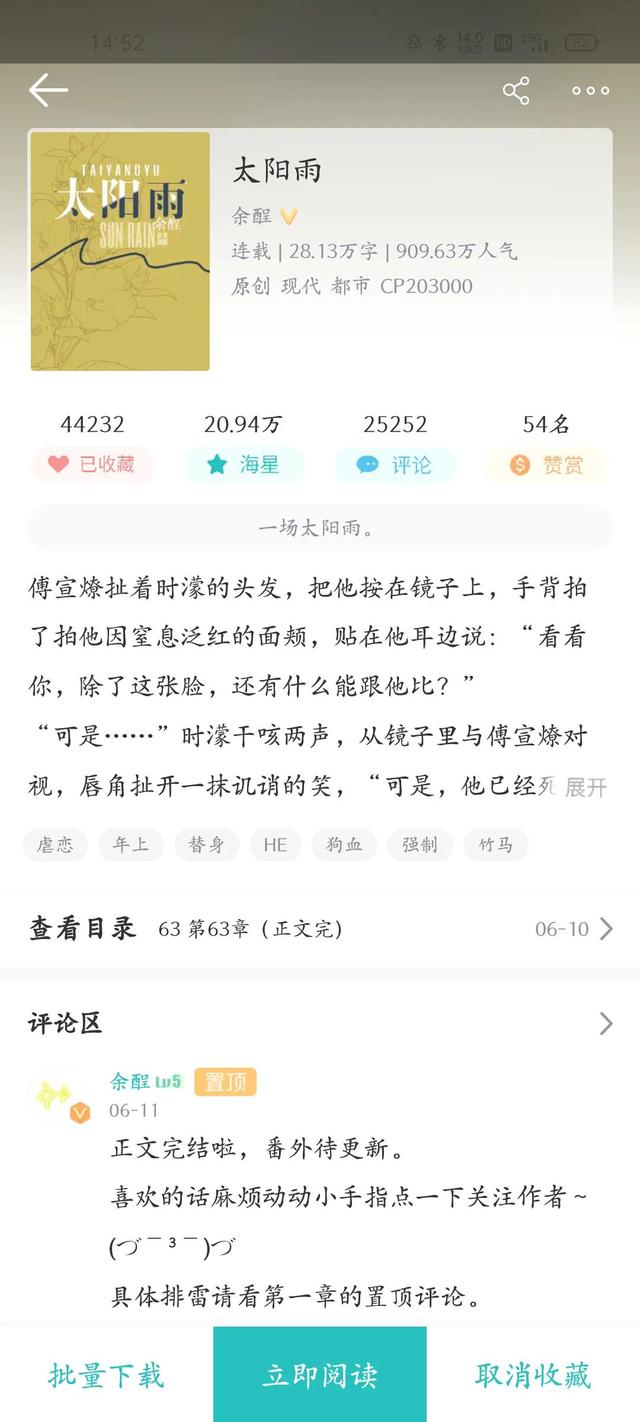The image size is (640, 1422).
Task: Select the 竹马 tag chip
Action: point(496,845)
